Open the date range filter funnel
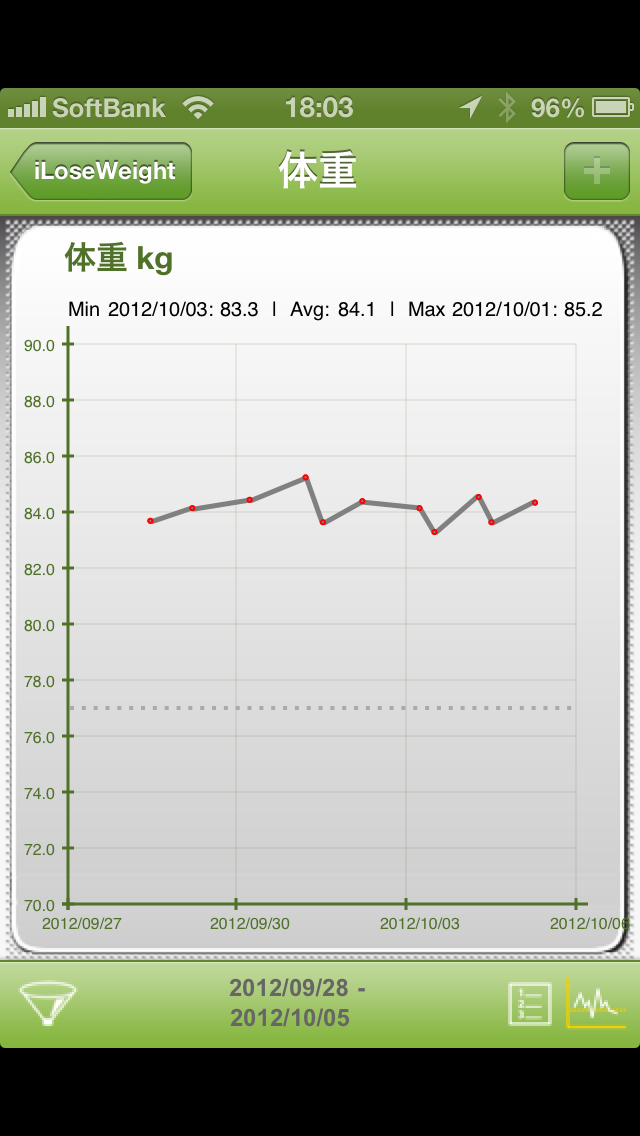The height and width of the screenshot is (1136, 640). (47, 1003)
